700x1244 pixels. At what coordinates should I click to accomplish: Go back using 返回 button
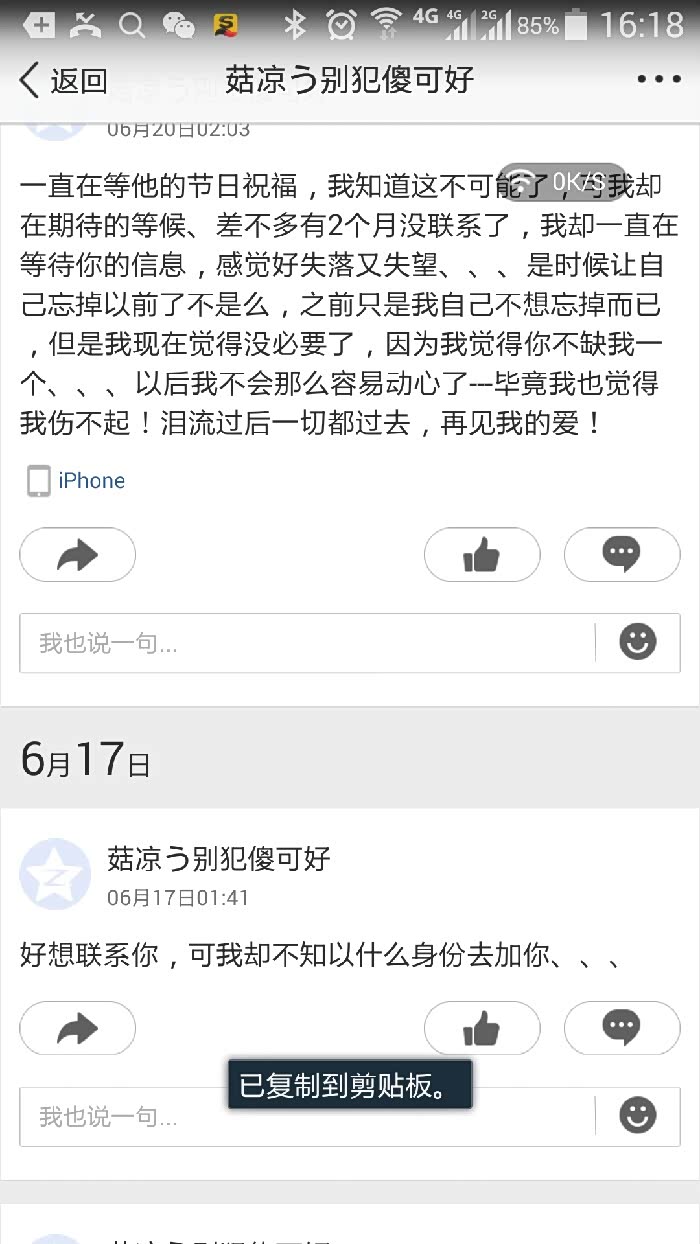[x=63, y=81]
